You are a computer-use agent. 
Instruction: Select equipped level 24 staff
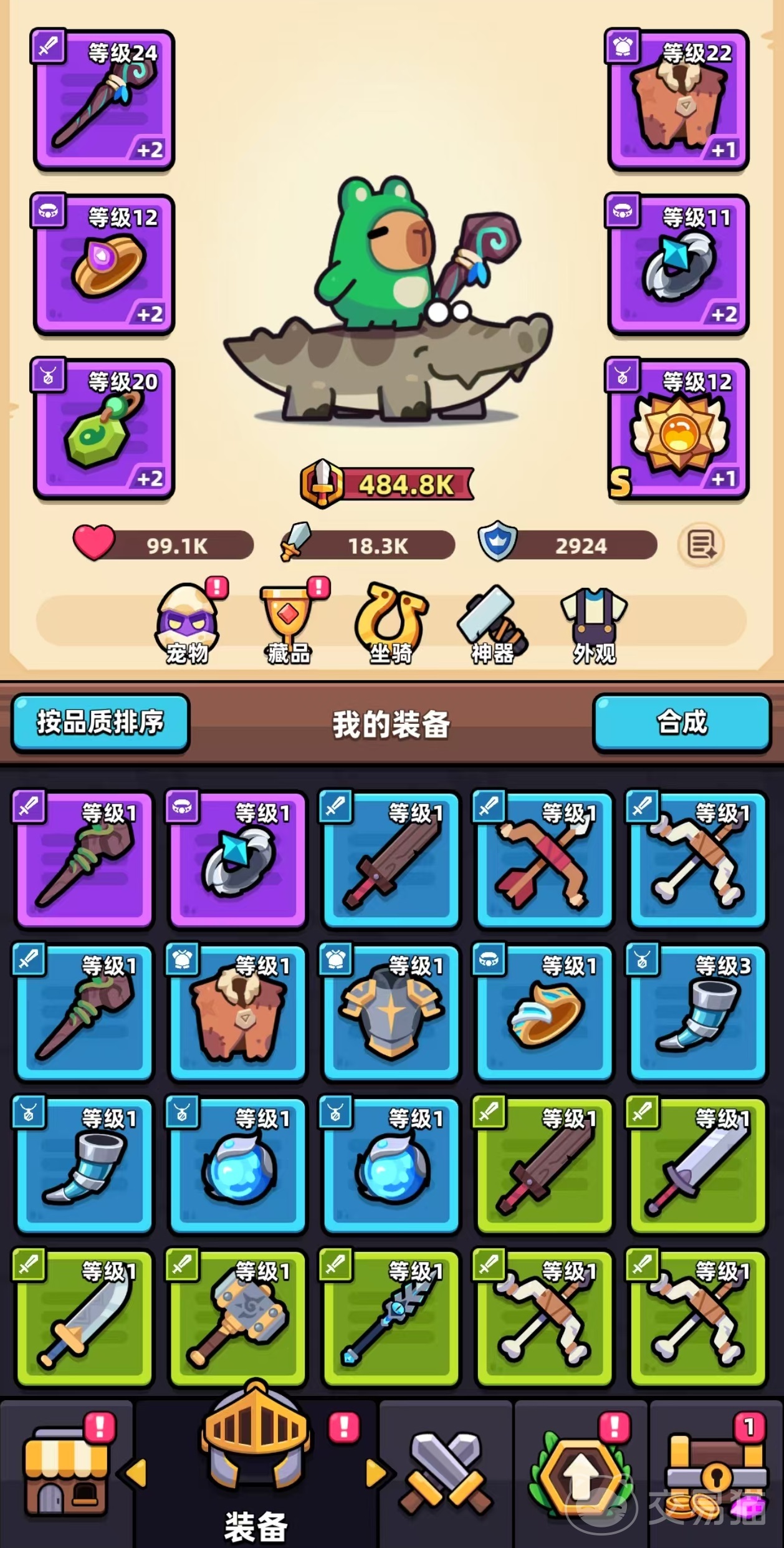pyautogui.click(x=103, y=101)
